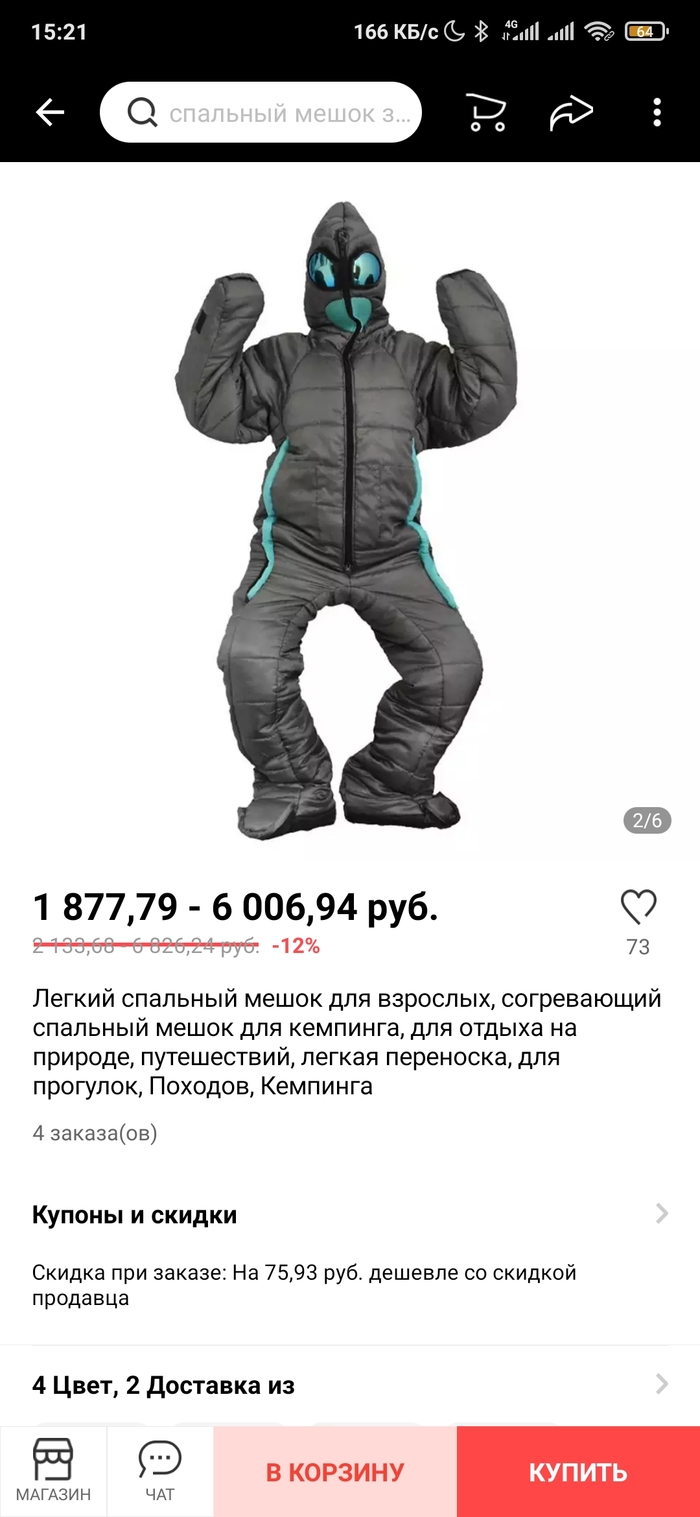Visit the seller's Магазин
Screen dimensions: 700x1517
click(x=53, y=1471)
